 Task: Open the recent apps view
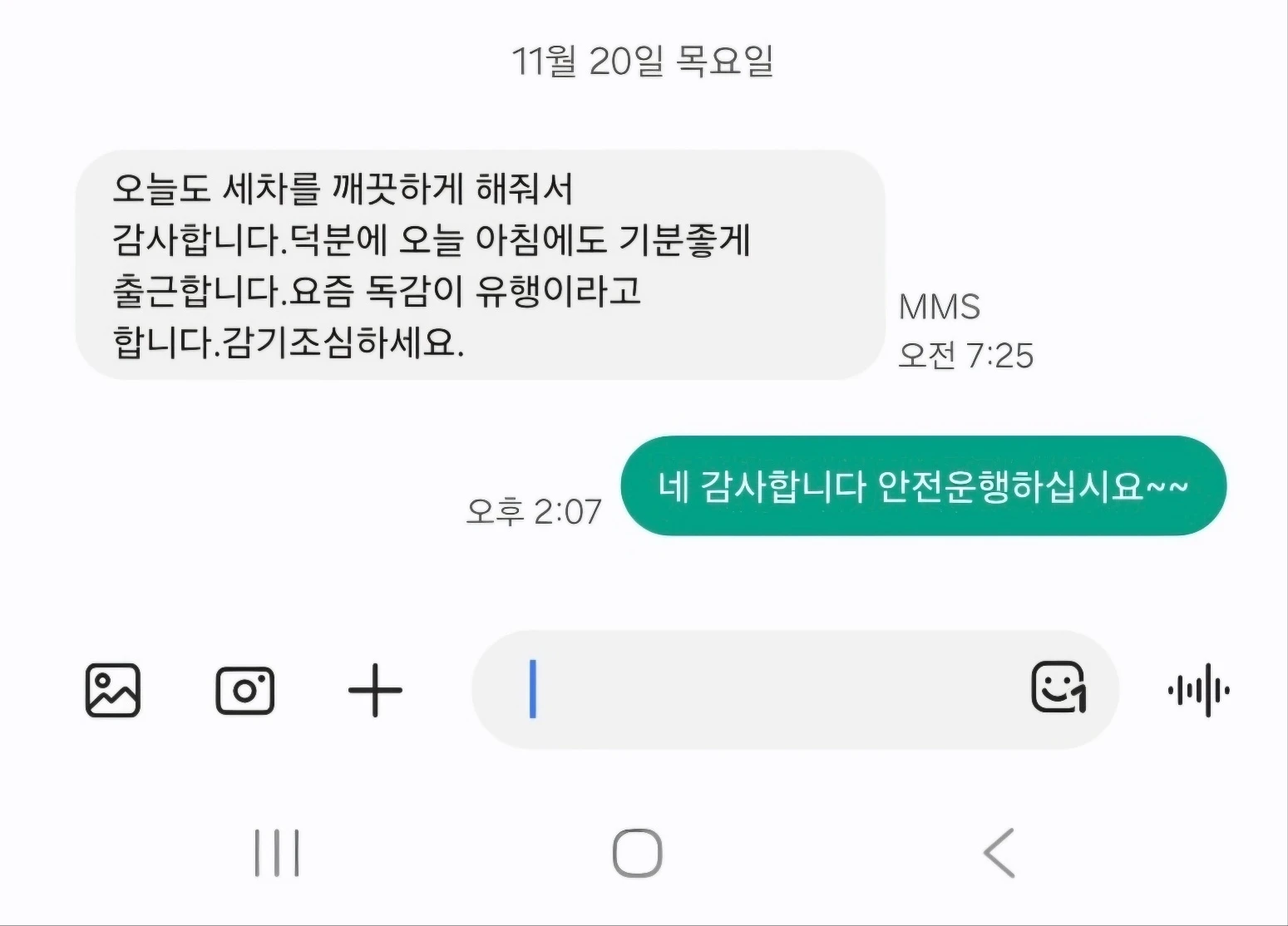point(277,852)
